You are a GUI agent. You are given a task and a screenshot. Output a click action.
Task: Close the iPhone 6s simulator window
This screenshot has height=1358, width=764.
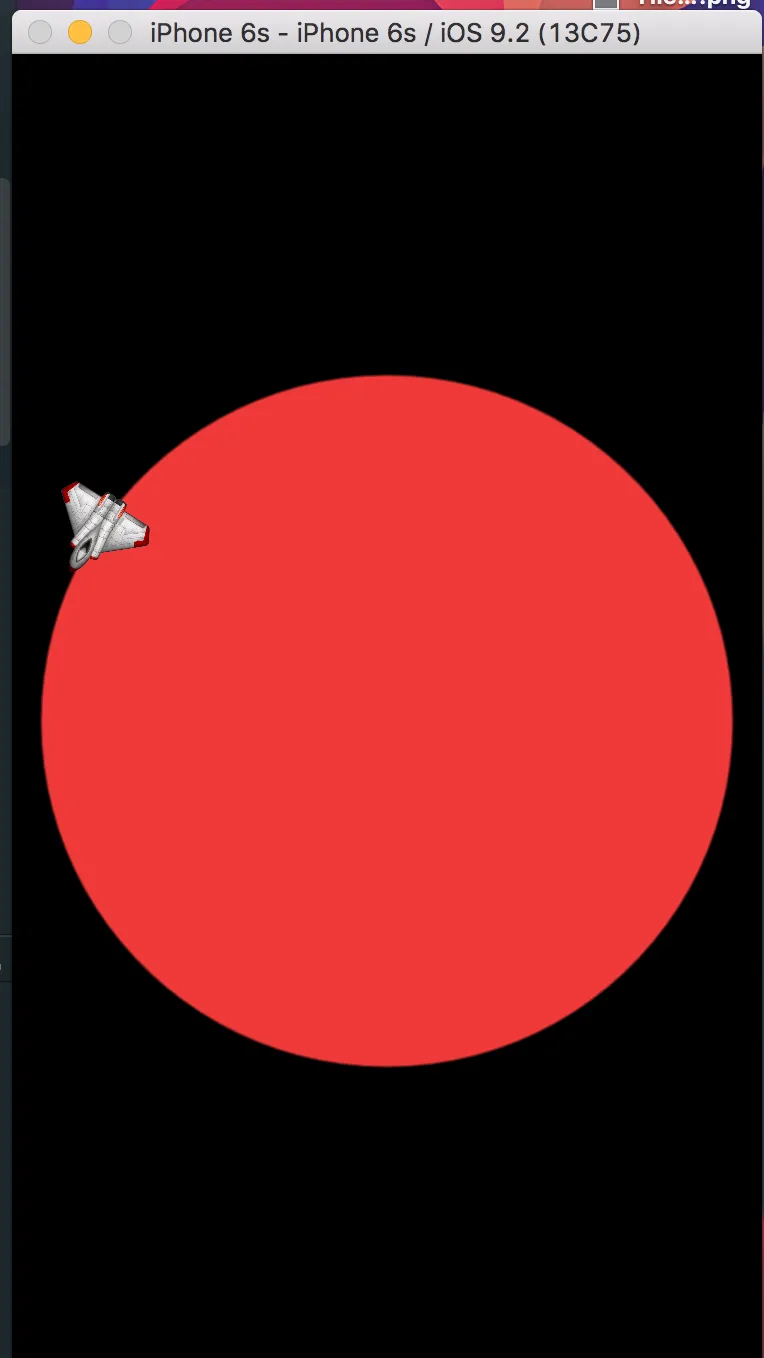[x=40, y=33]
